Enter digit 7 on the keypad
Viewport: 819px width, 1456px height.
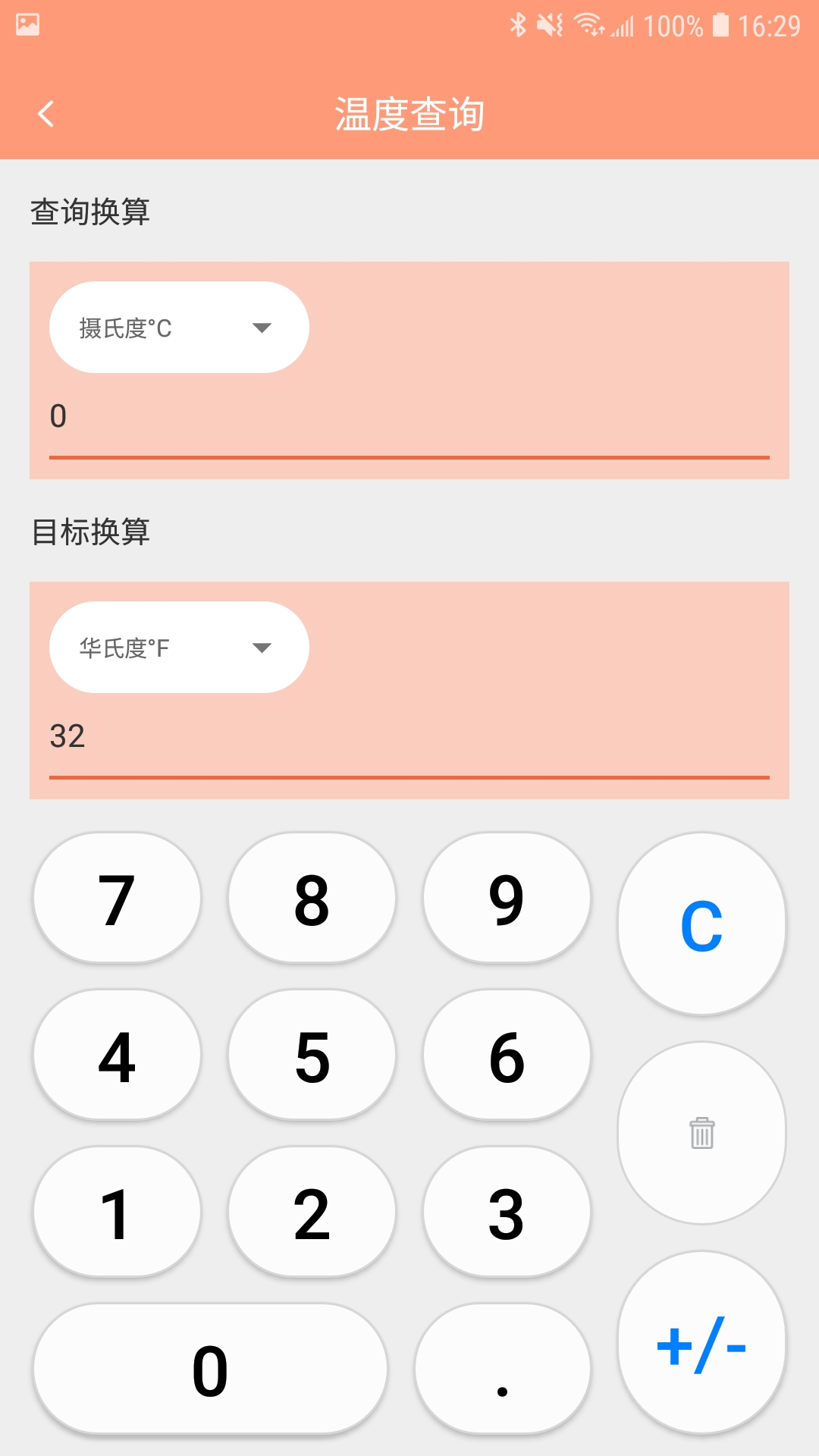click(117, 899)
